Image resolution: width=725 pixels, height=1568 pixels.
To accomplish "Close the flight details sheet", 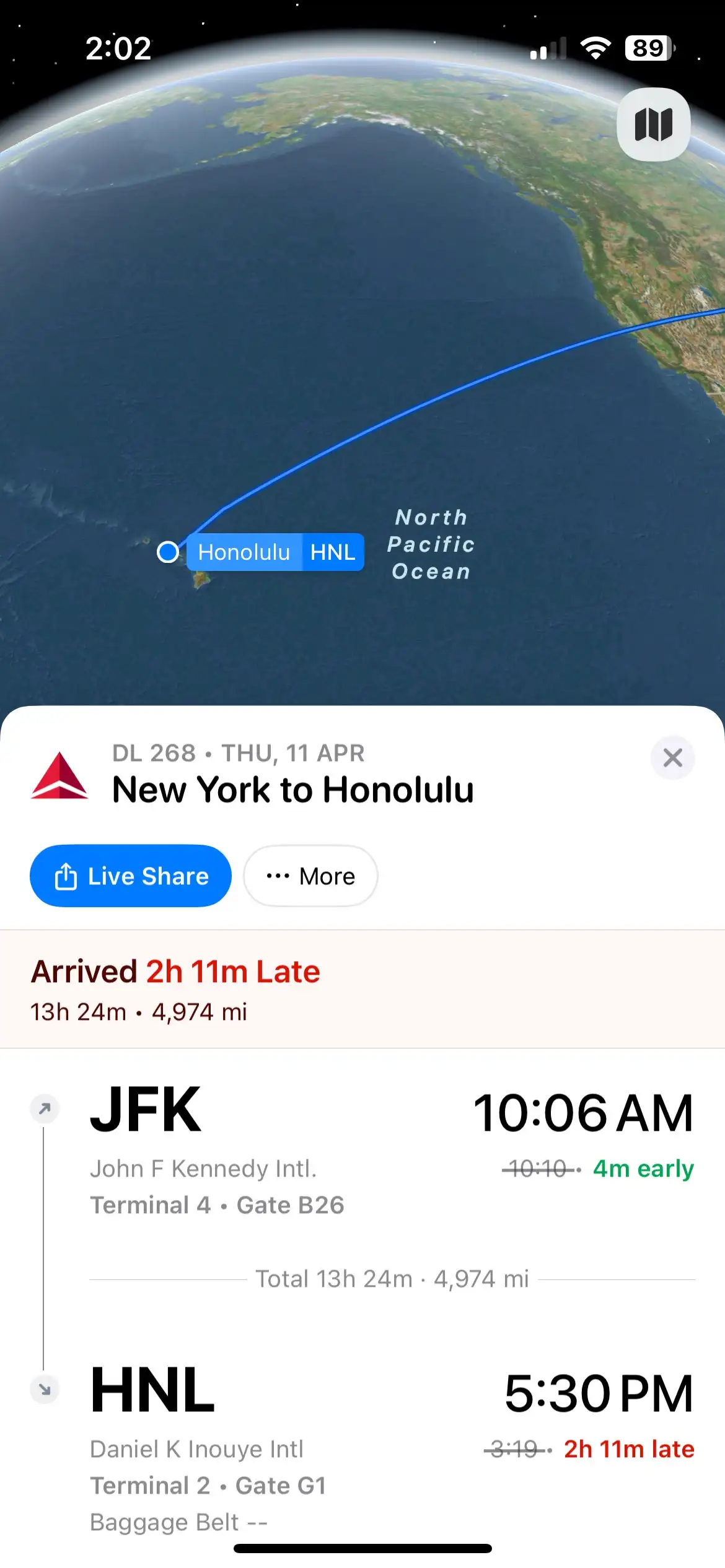I will [x=672, y=757].
